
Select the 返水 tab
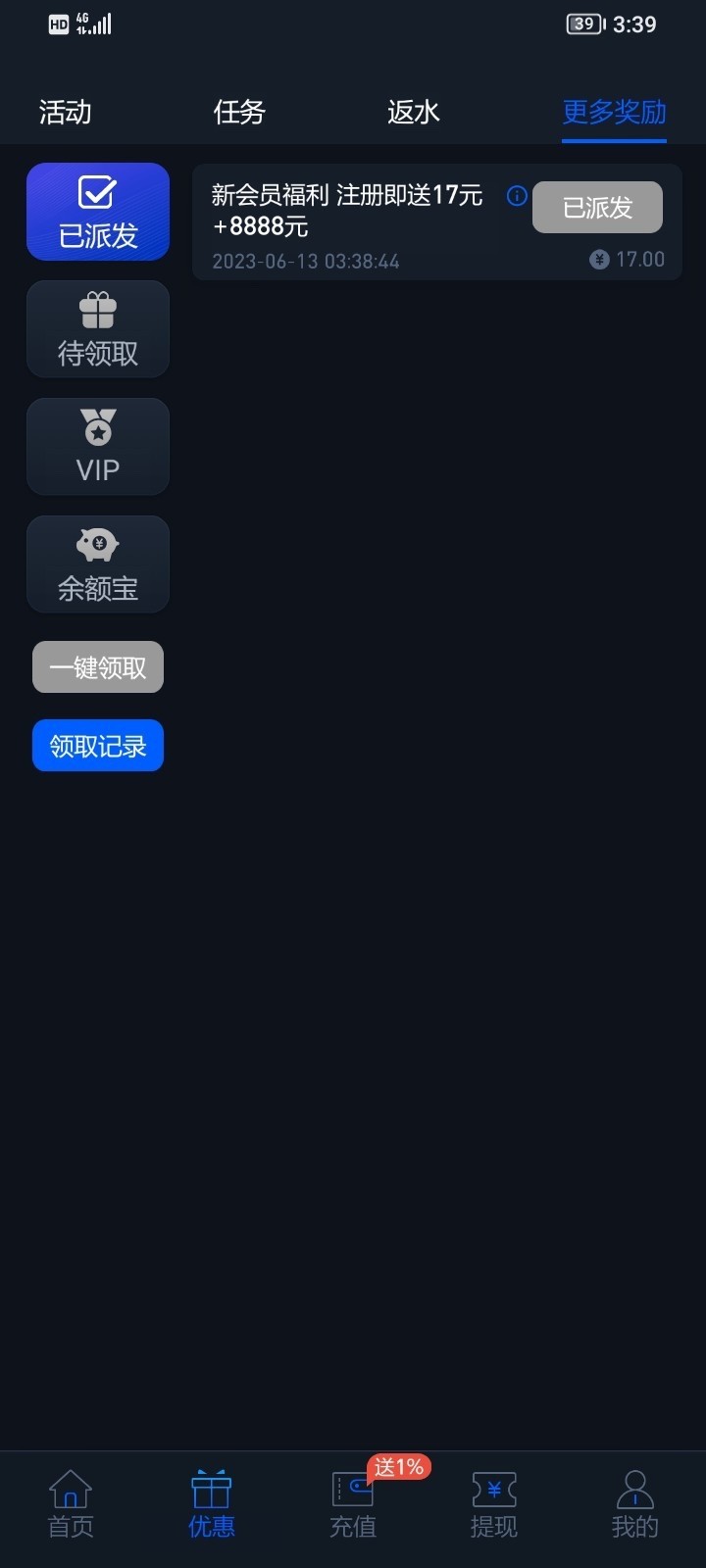(x=413, y=113)
